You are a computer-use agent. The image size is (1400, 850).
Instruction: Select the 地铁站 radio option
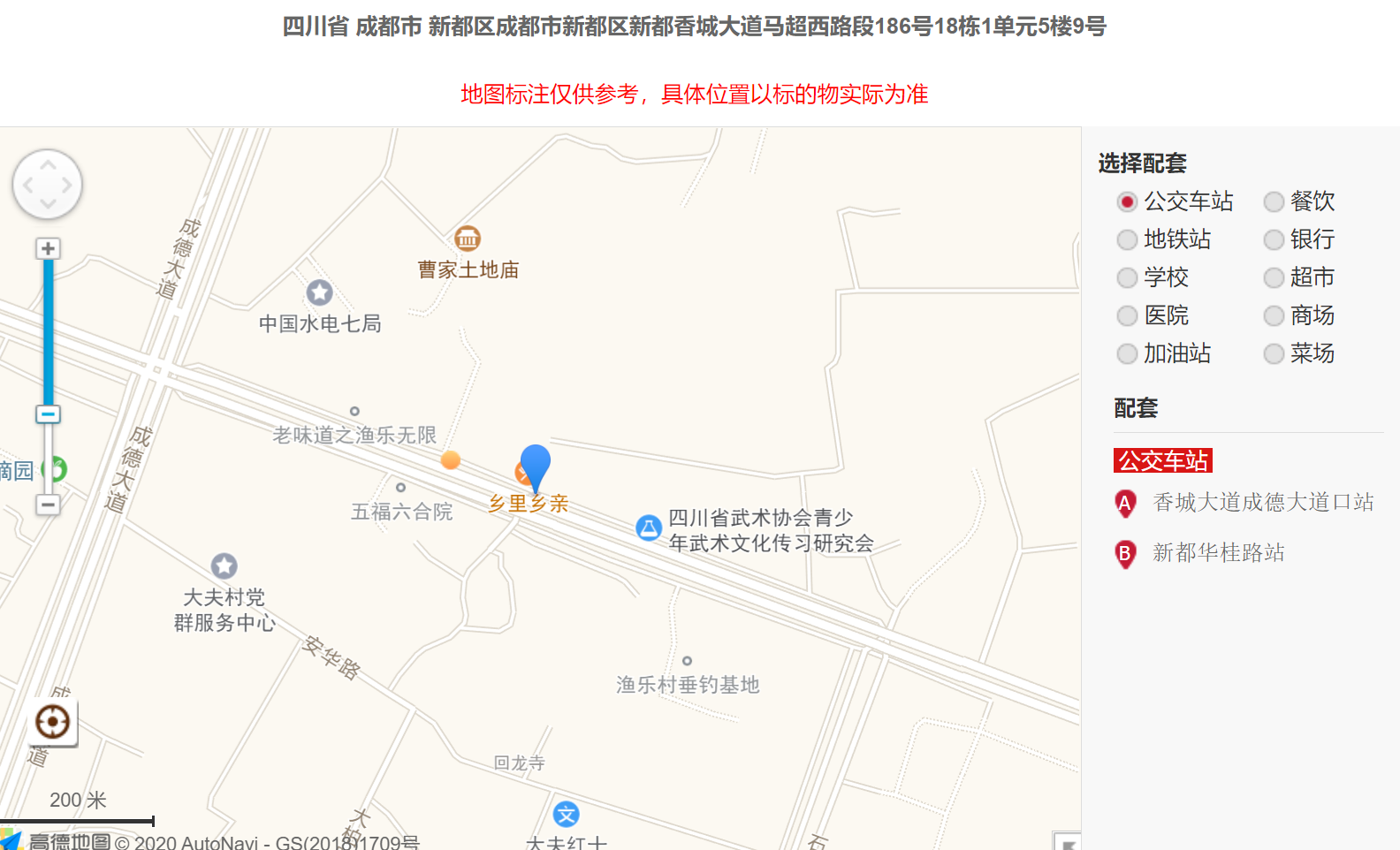(x=1127, y=239)
